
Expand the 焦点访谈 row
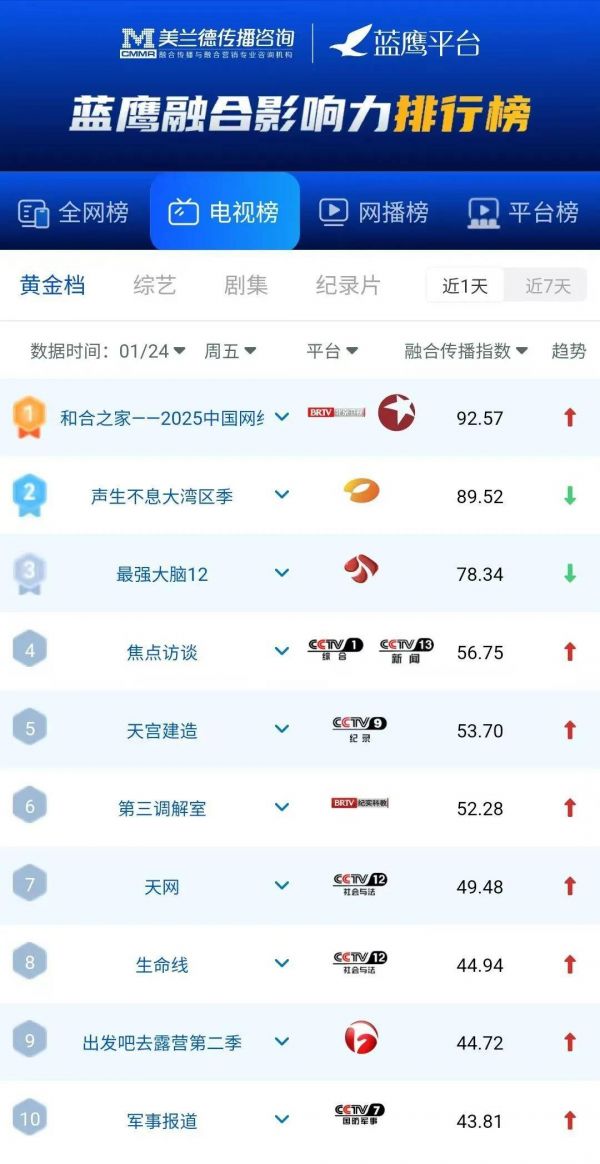282,651
